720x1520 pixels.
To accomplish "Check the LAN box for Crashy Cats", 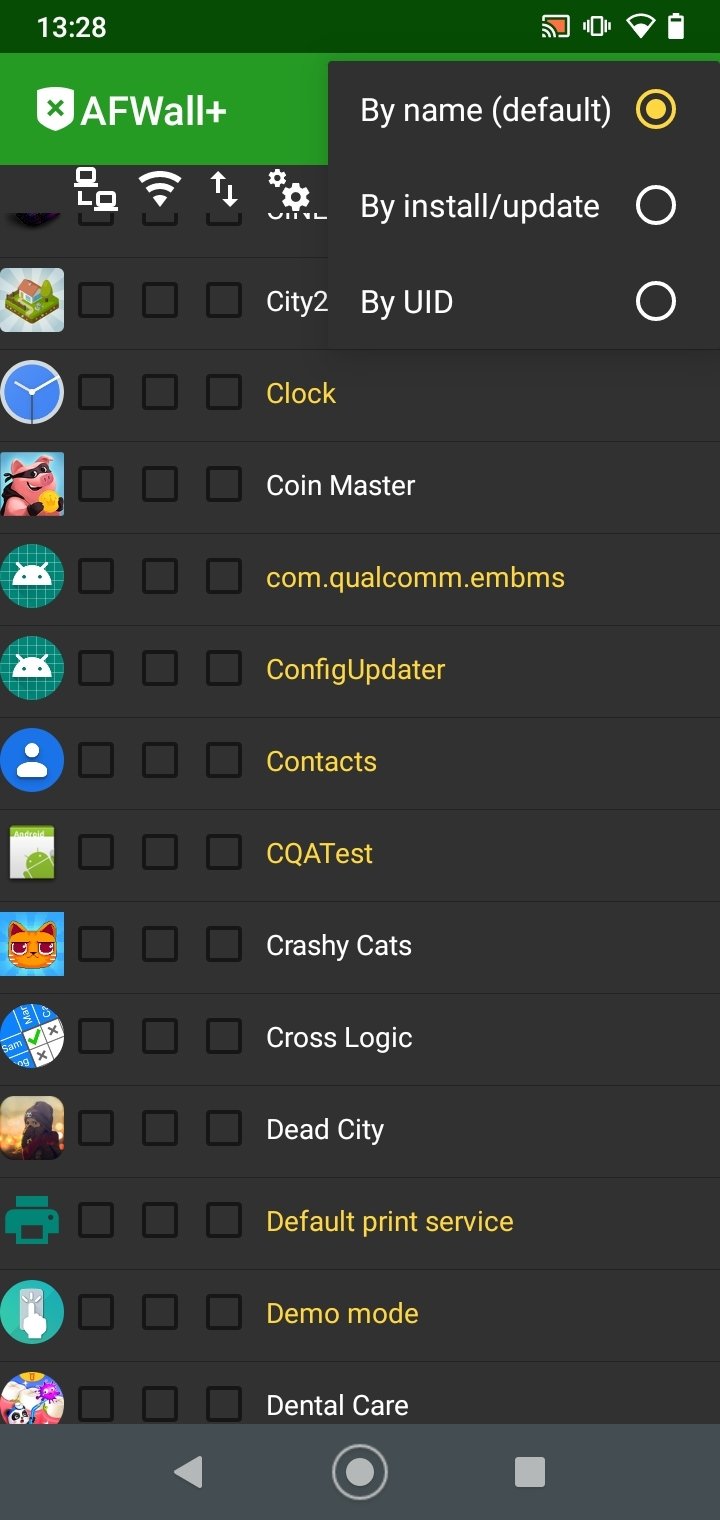I will [96, 945].
